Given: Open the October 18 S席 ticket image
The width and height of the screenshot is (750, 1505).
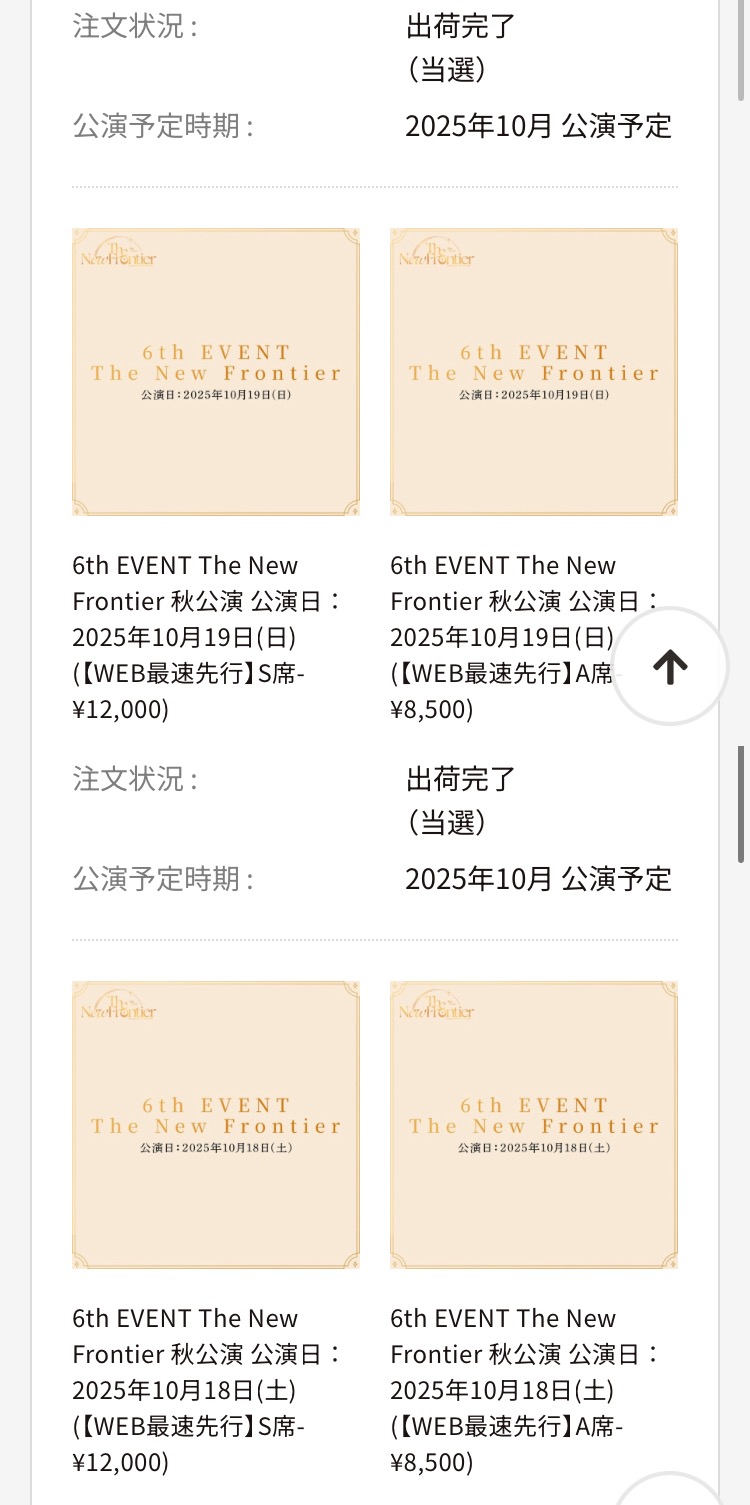Looking at the screenshot, I should [x=216, y=1125].
